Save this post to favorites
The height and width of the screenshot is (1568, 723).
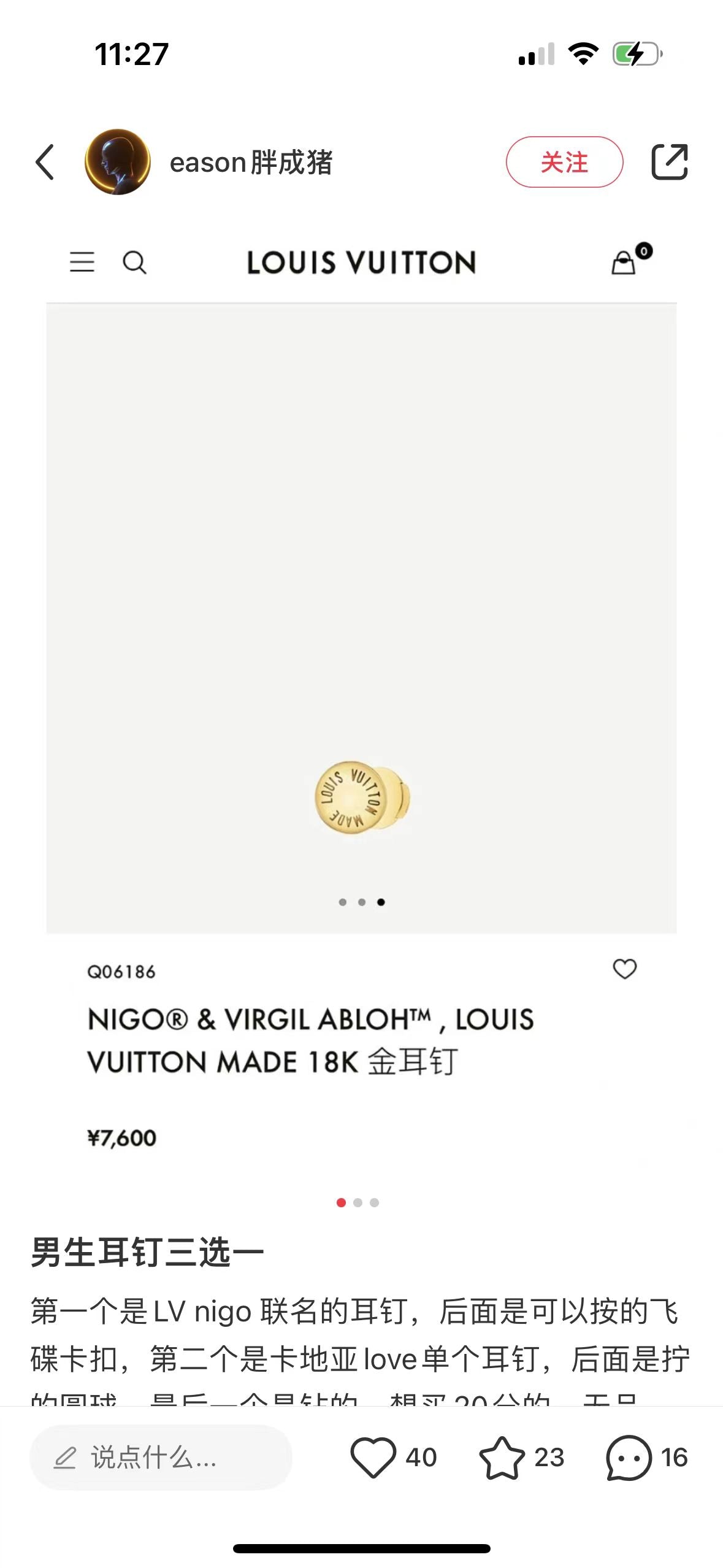[x=502, y=1457]
